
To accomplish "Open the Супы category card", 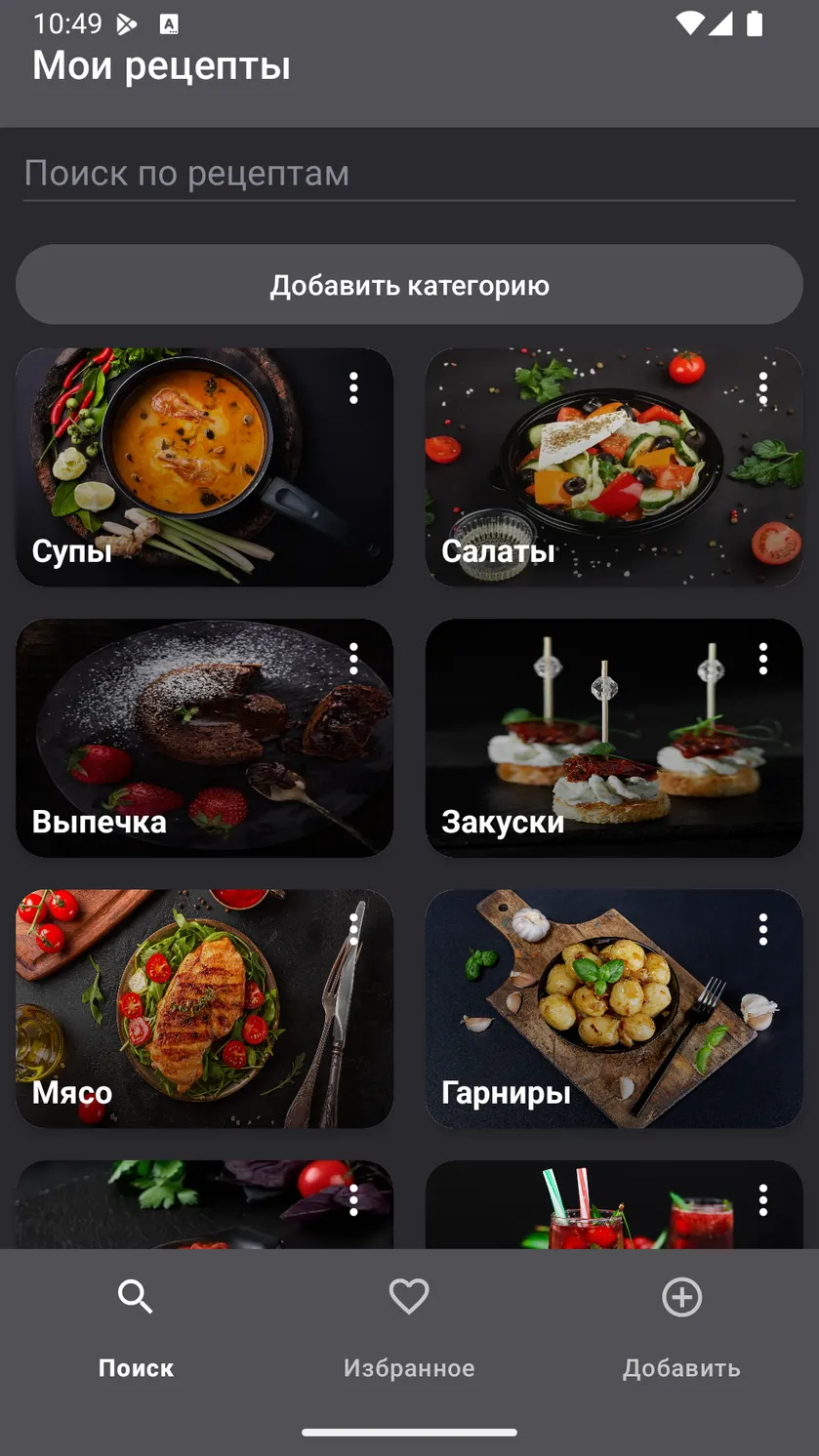I will coord(204,467).
